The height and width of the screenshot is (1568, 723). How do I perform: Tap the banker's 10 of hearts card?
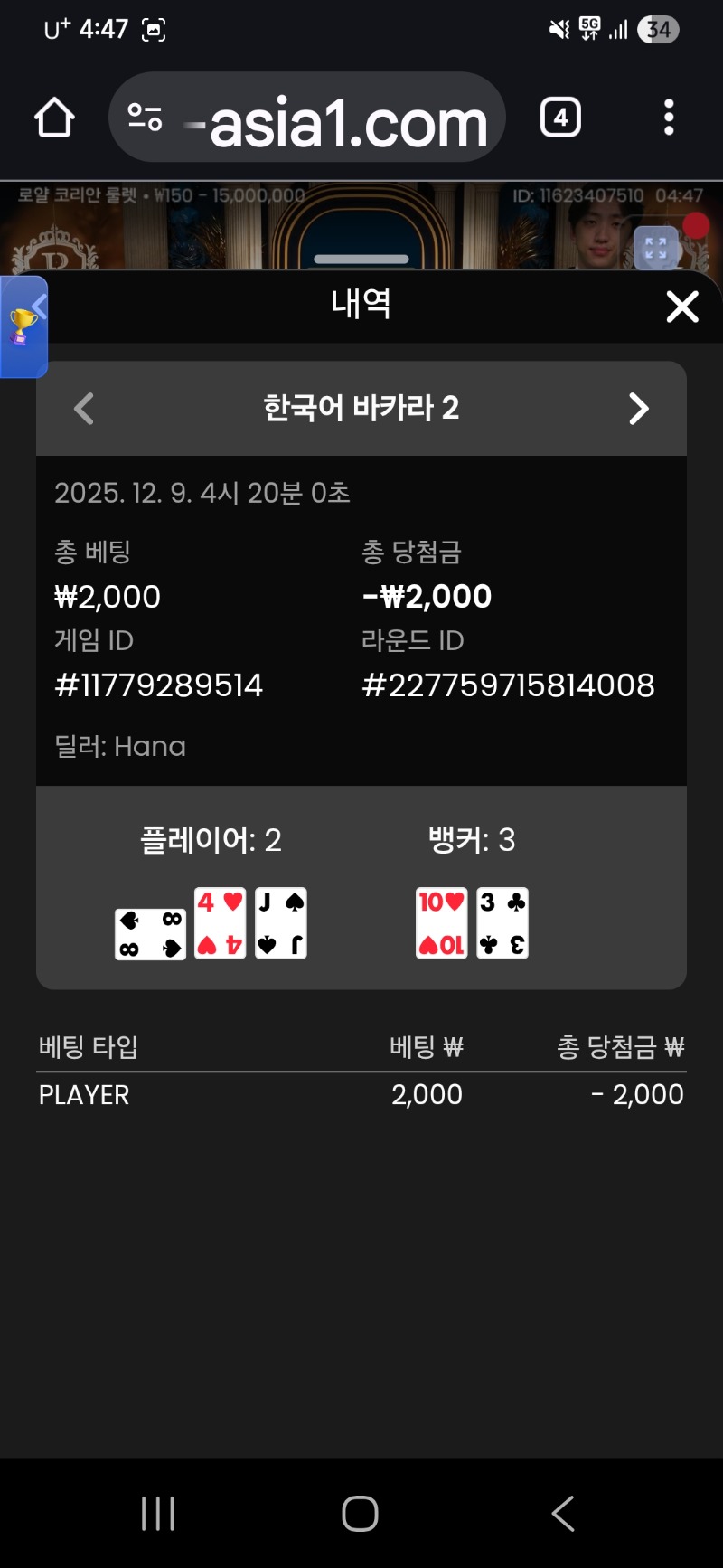[442, 922]
